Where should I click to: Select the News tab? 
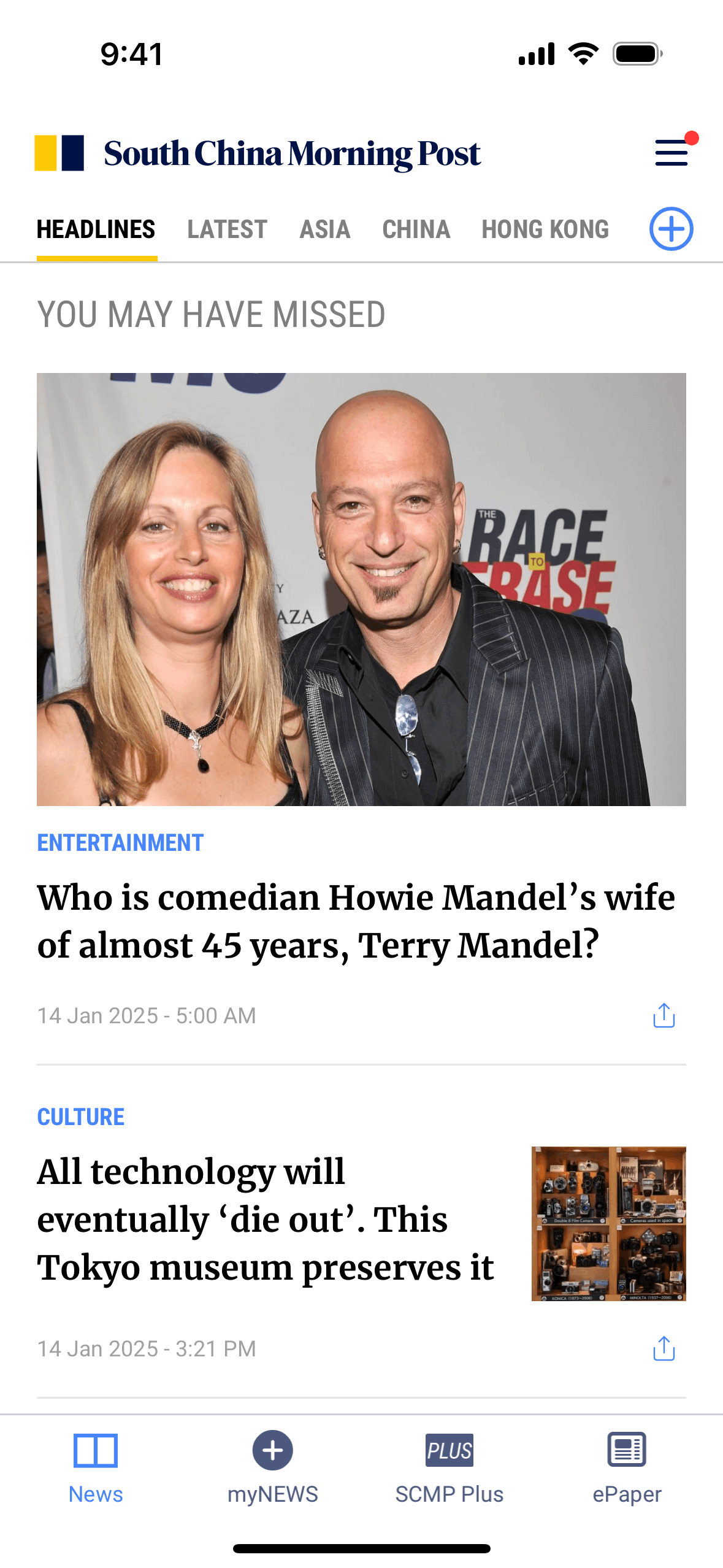96,1468
